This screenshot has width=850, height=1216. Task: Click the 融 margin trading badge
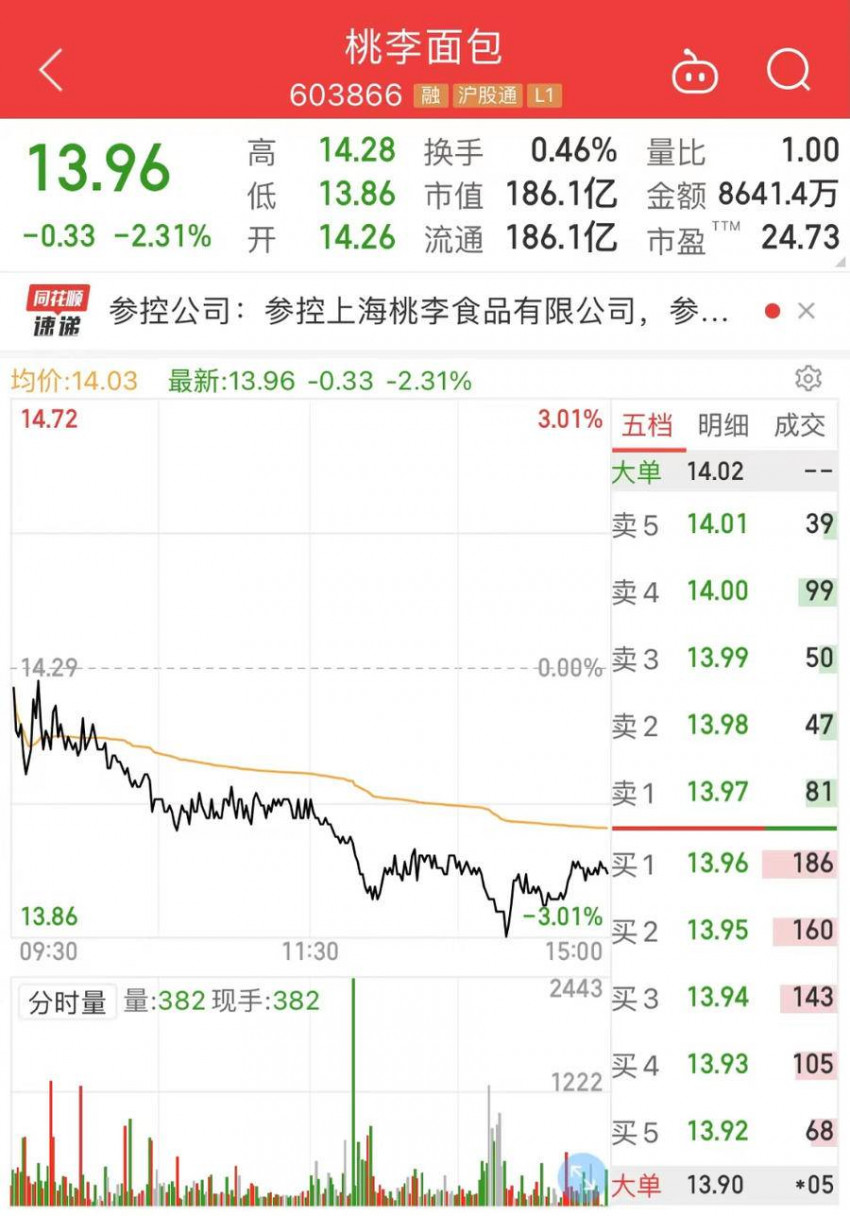(x=431, y=95)
